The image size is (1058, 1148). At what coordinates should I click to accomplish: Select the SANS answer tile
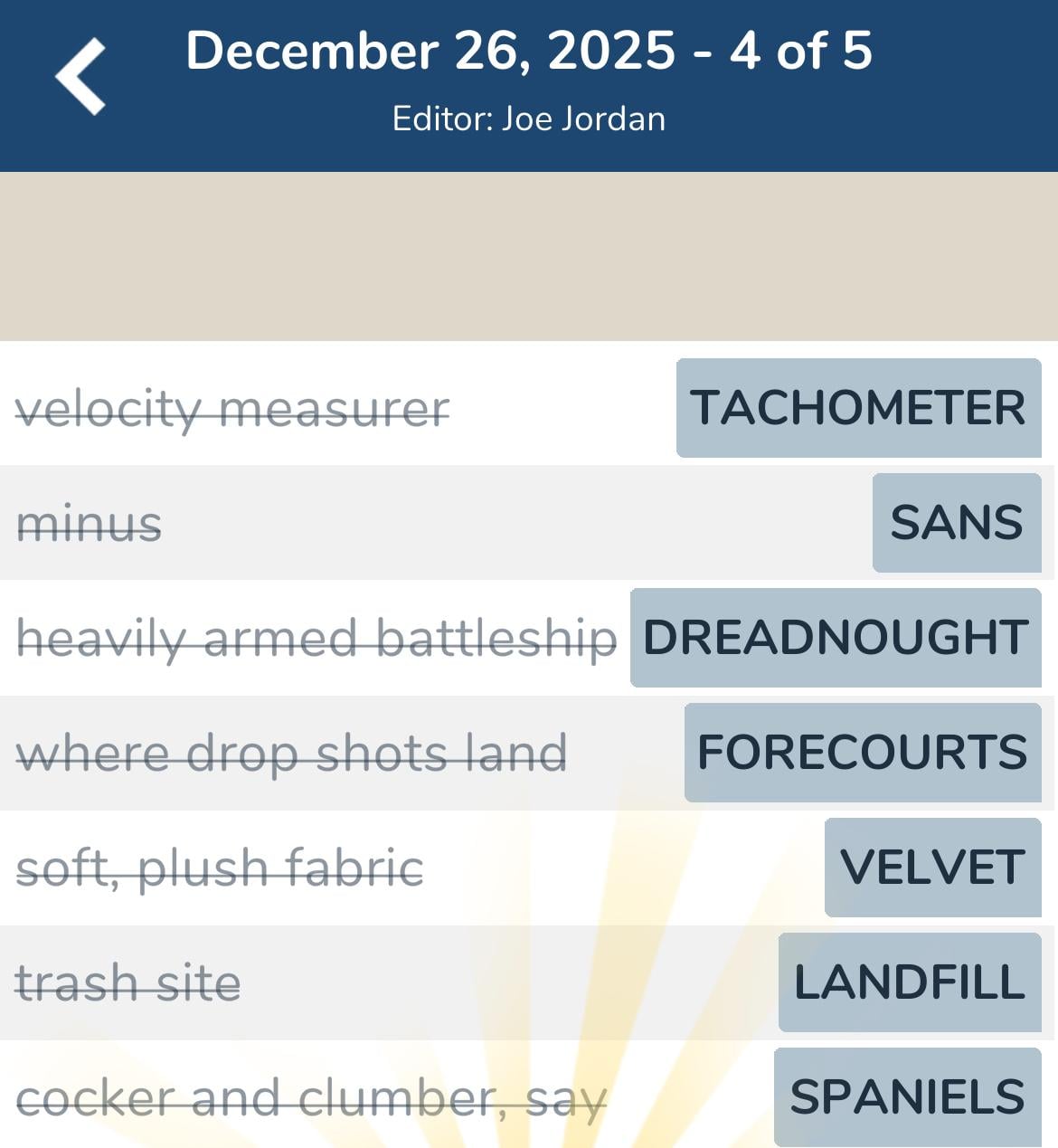[956, 523]
